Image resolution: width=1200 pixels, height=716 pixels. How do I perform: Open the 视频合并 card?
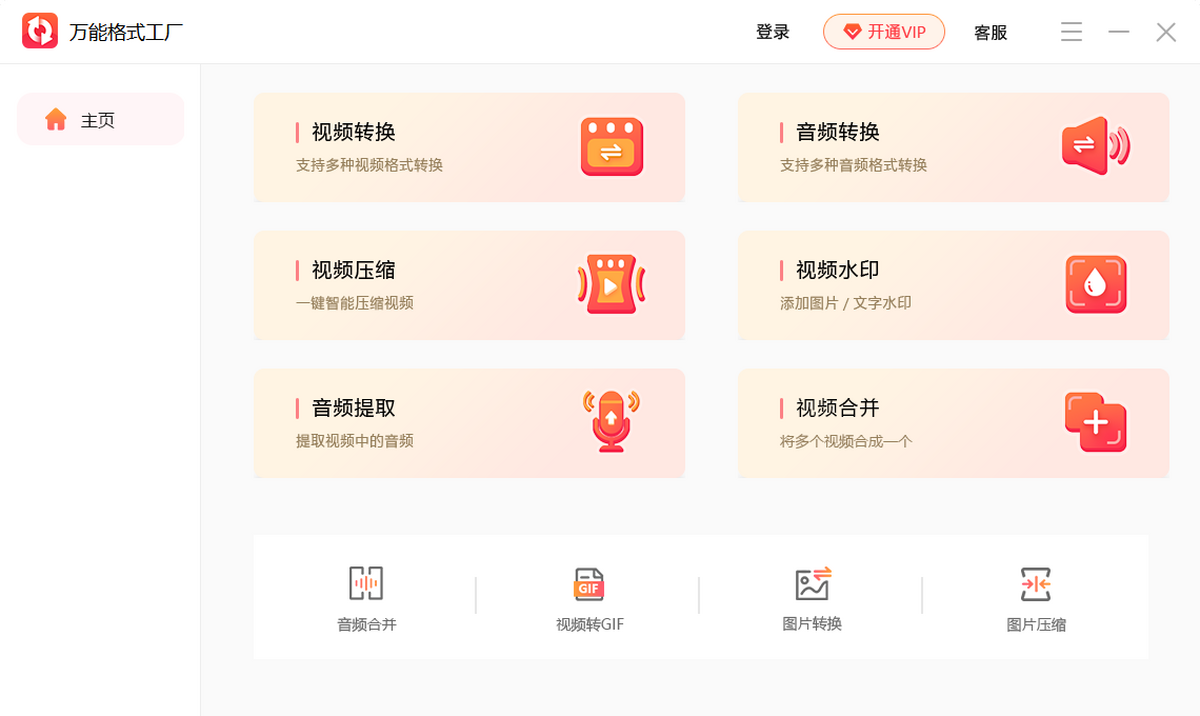(x=953, y=423)
